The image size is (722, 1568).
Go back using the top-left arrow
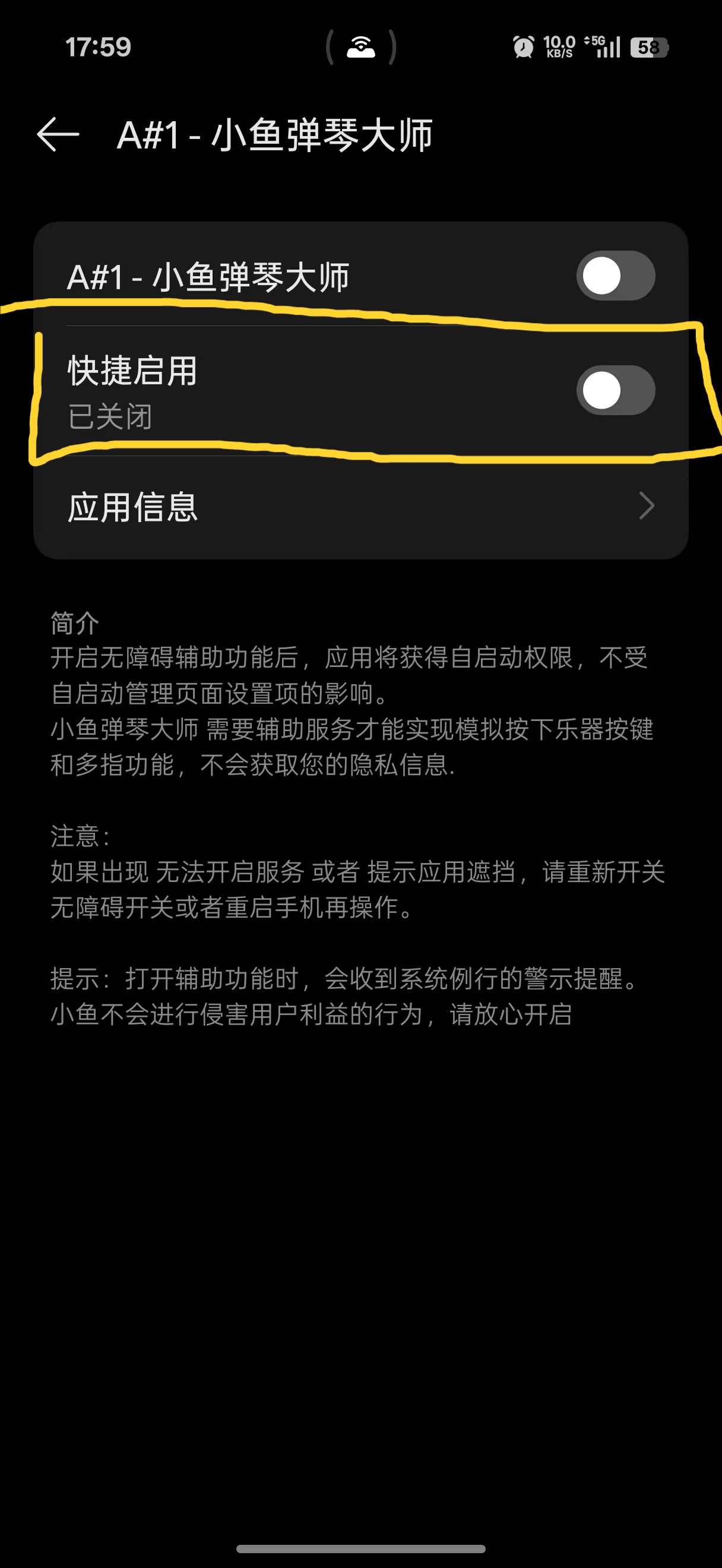click(58, 134)
